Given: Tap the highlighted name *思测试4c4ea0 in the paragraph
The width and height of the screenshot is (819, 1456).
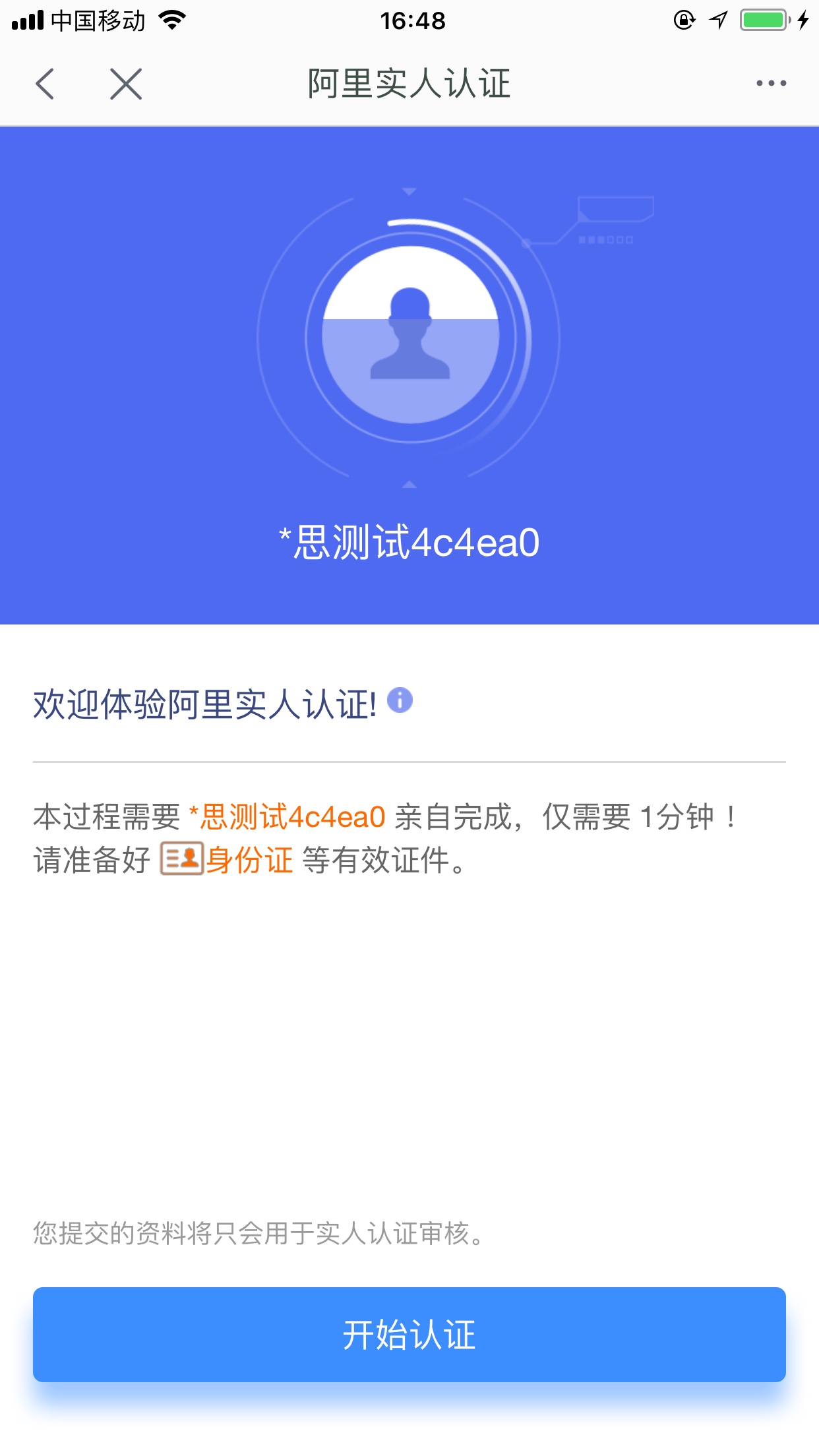Looking at the screenshot, I should (288, 816).
